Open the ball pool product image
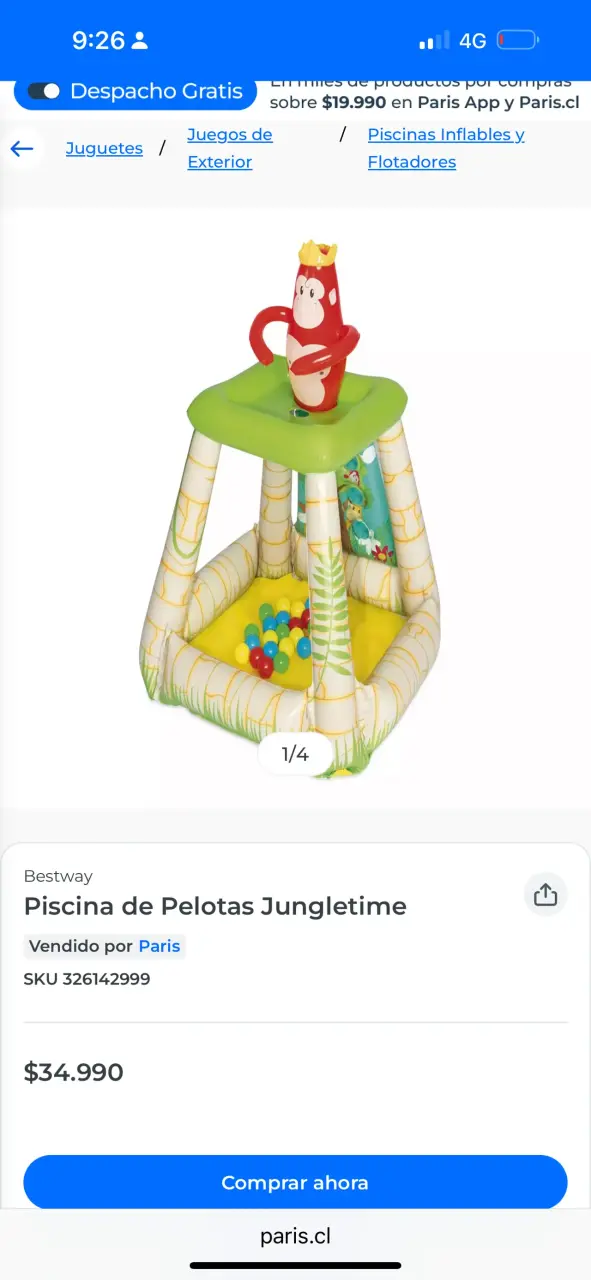The width and height of the screenshot is (591, 1280). pos(294,508)
